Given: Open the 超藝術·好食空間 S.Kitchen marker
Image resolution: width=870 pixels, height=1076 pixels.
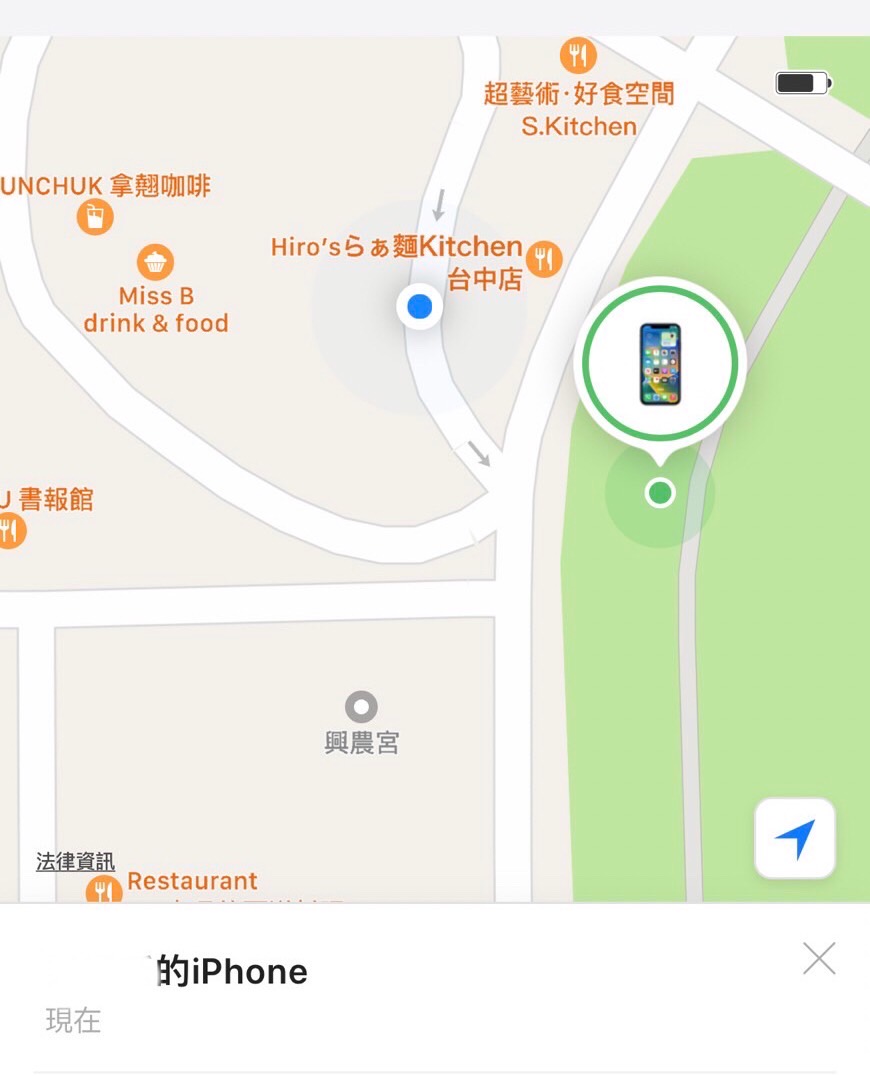Looking at the screenshot, I should (x=578, y=54).
